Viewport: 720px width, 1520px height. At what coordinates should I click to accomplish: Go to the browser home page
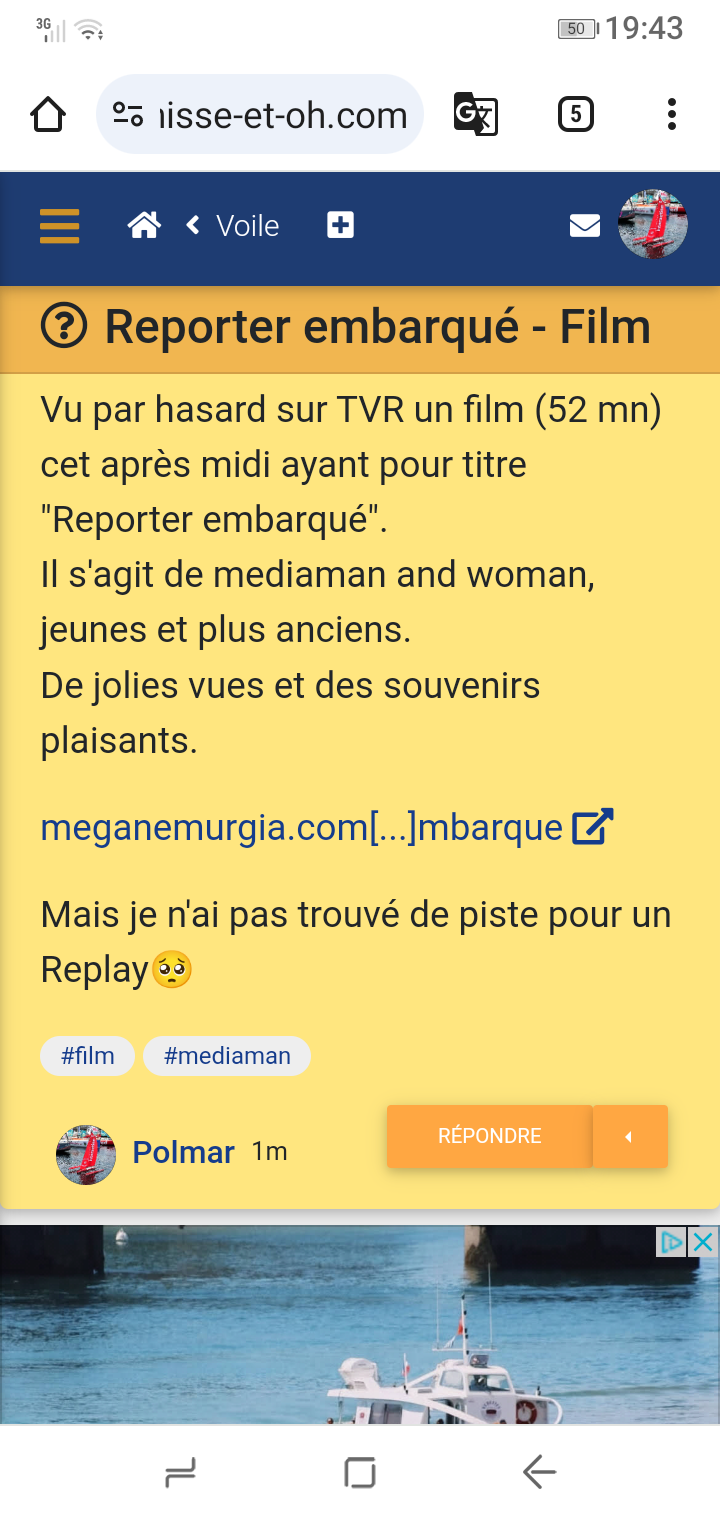[x=48, y=115]
